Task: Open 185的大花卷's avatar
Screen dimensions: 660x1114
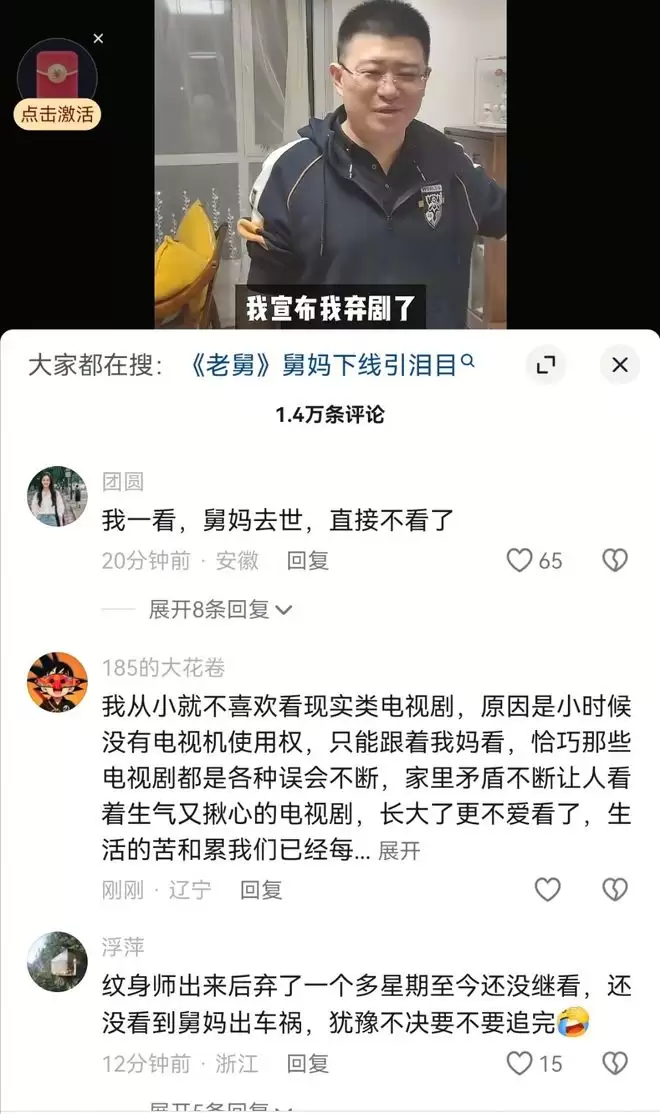Action: (x=57, y=682)
